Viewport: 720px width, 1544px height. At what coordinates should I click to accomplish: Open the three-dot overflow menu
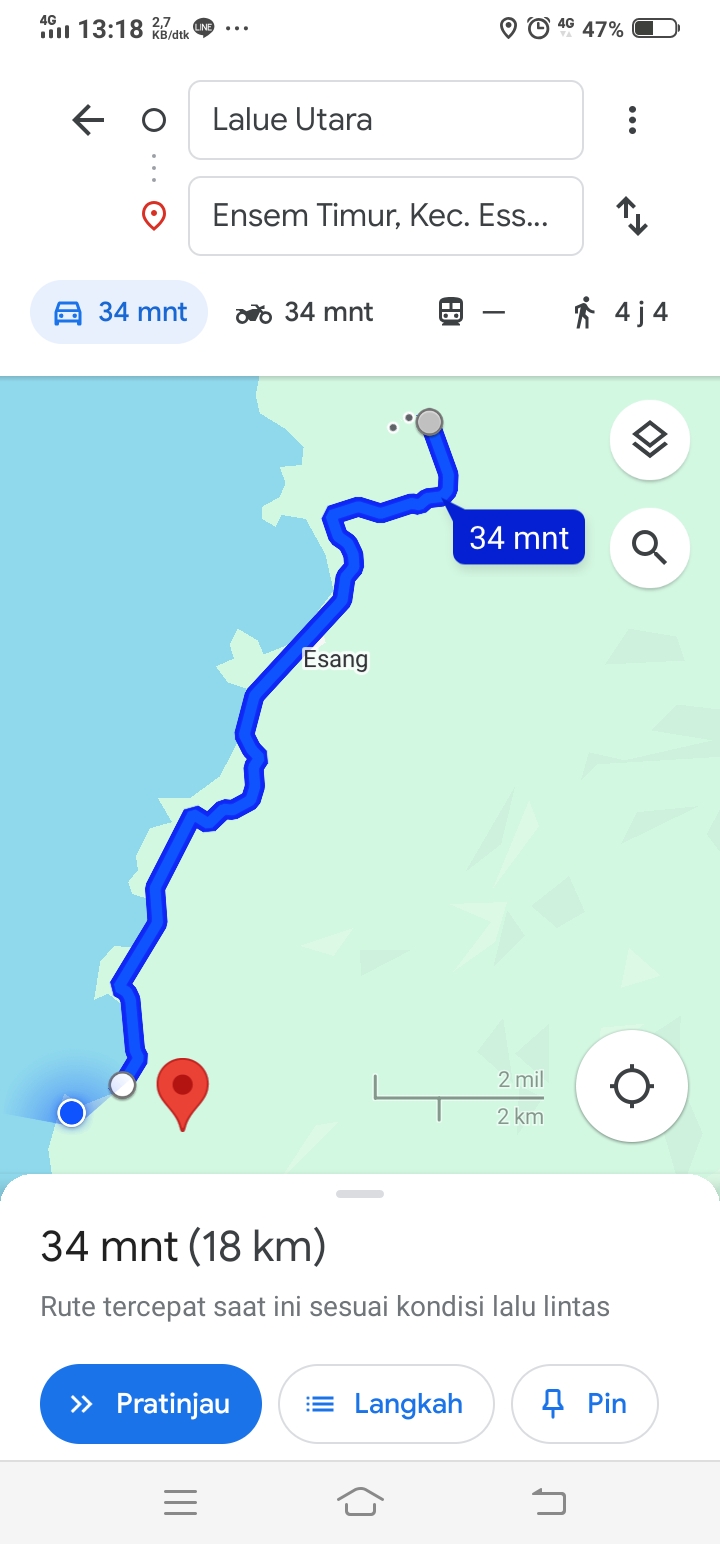pos(632,121)
